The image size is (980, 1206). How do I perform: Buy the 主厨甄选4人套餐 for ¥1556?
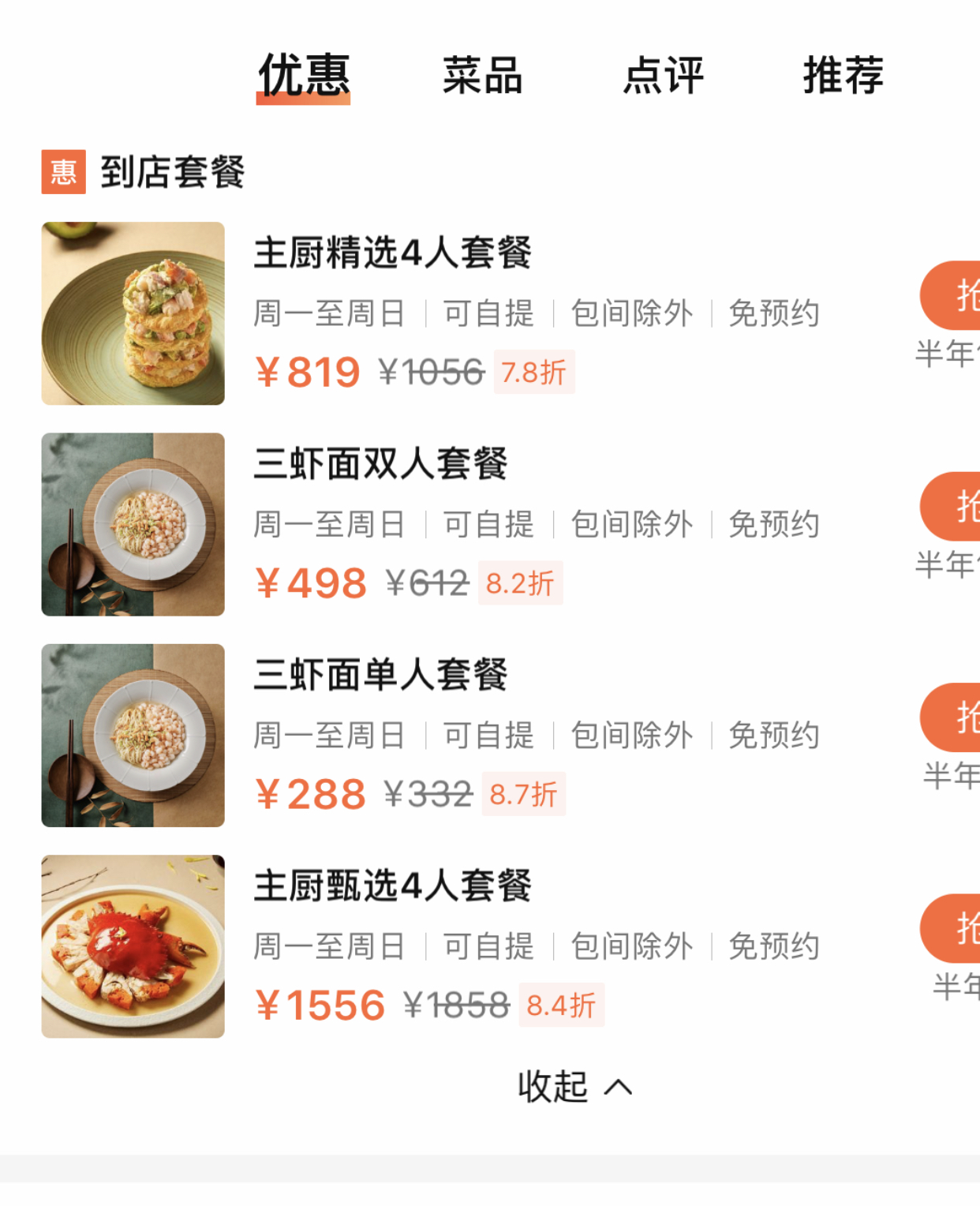pyautogui.click(x=953, y=928)
